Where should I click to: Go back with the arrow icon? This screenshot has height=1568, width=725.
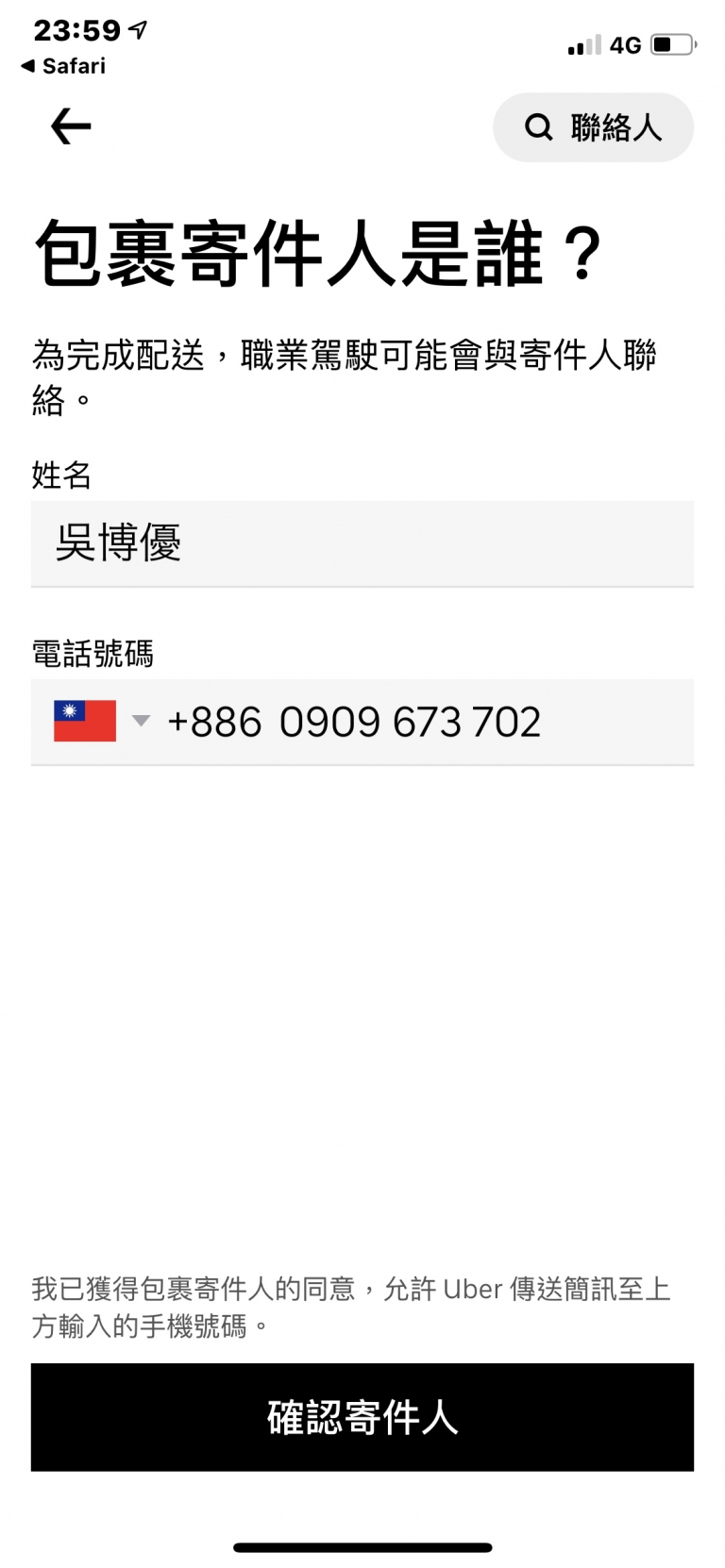click(71, 126)
